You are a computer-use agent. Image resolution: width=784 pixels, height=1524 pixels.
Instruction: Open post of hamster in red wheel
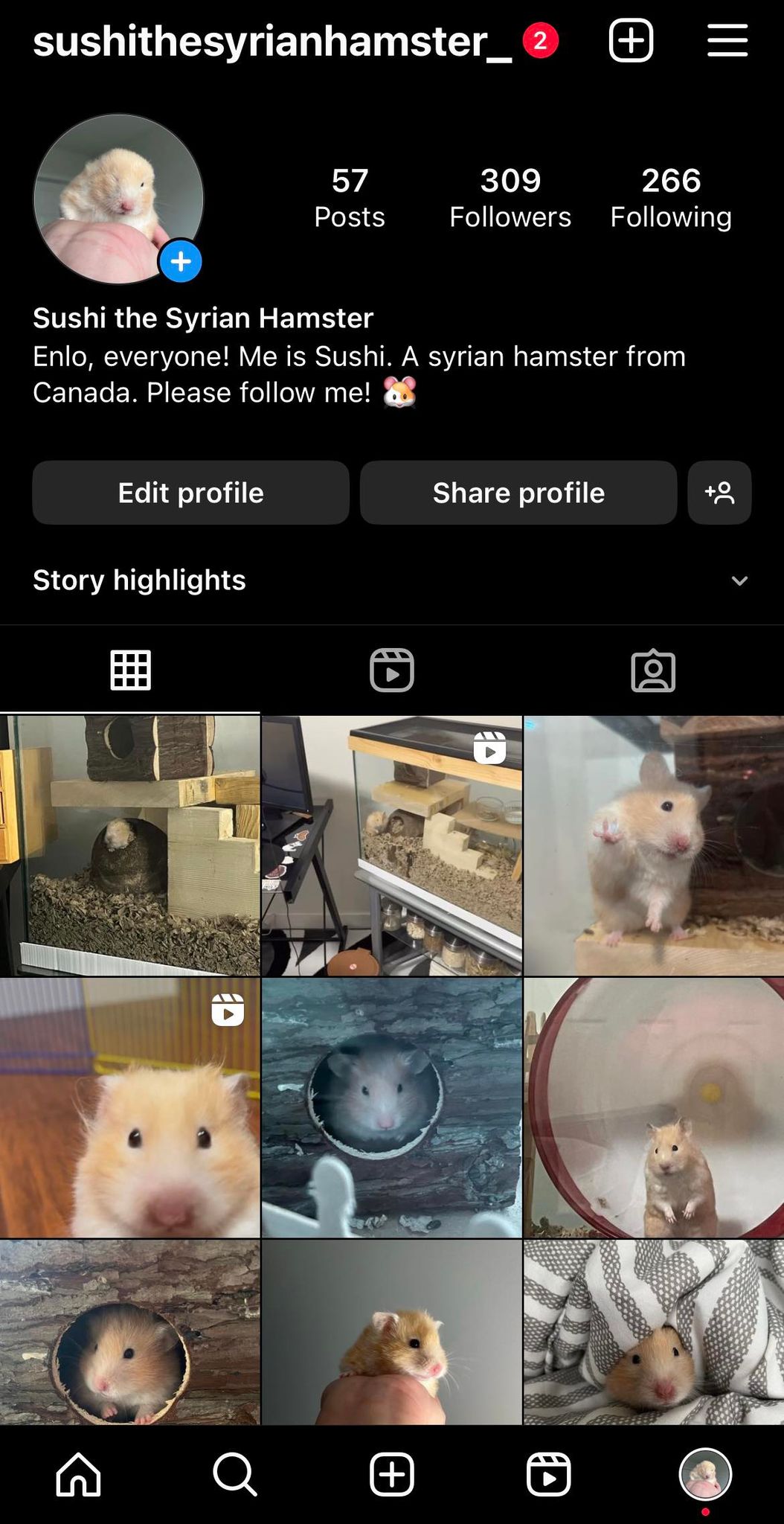click(654, 1107)
